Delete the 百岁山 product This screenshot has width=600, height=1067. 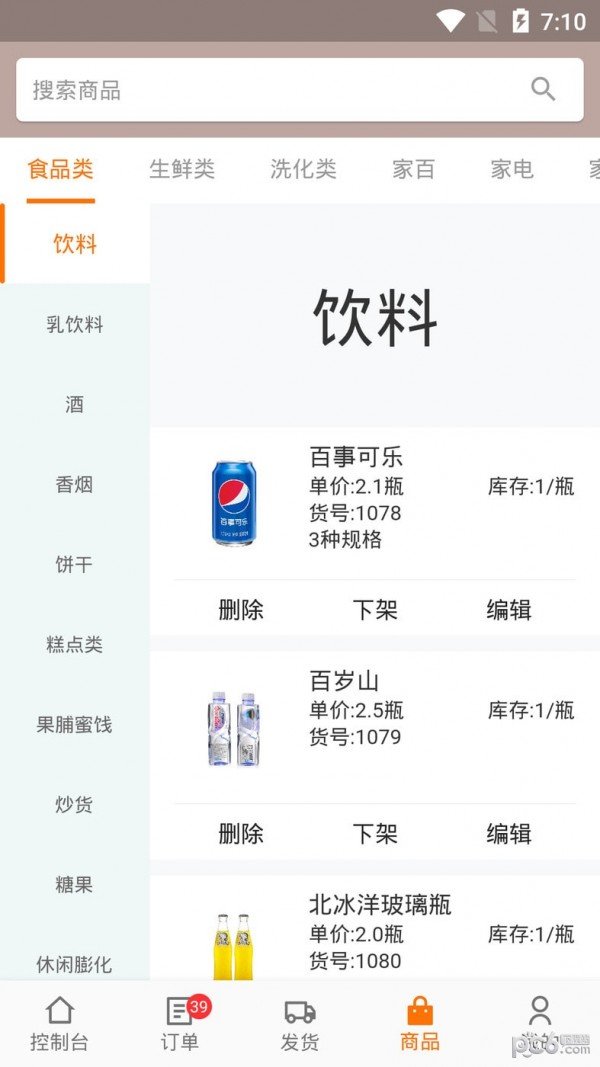241,834
